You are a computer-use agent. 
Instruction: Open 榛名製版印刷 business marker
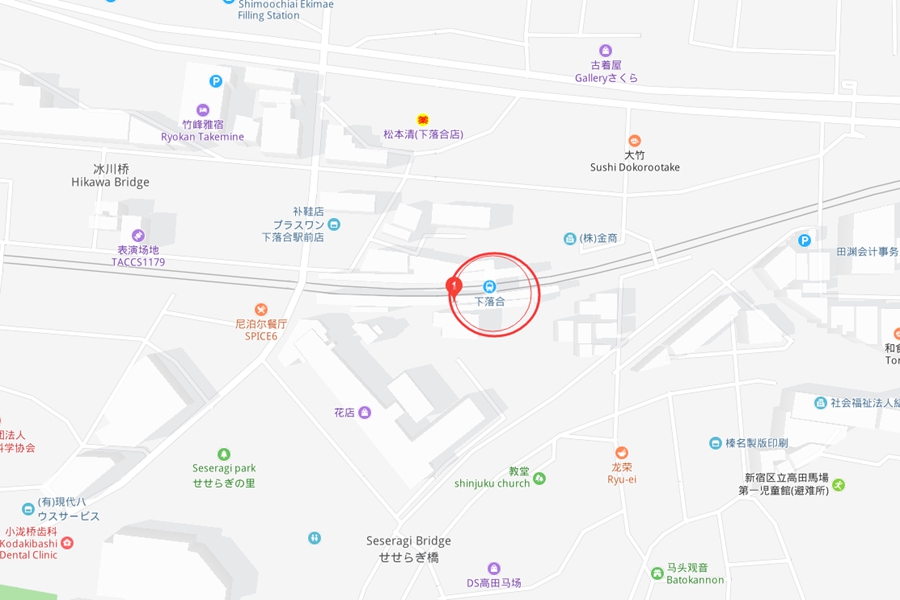click(x=716, y=443)
